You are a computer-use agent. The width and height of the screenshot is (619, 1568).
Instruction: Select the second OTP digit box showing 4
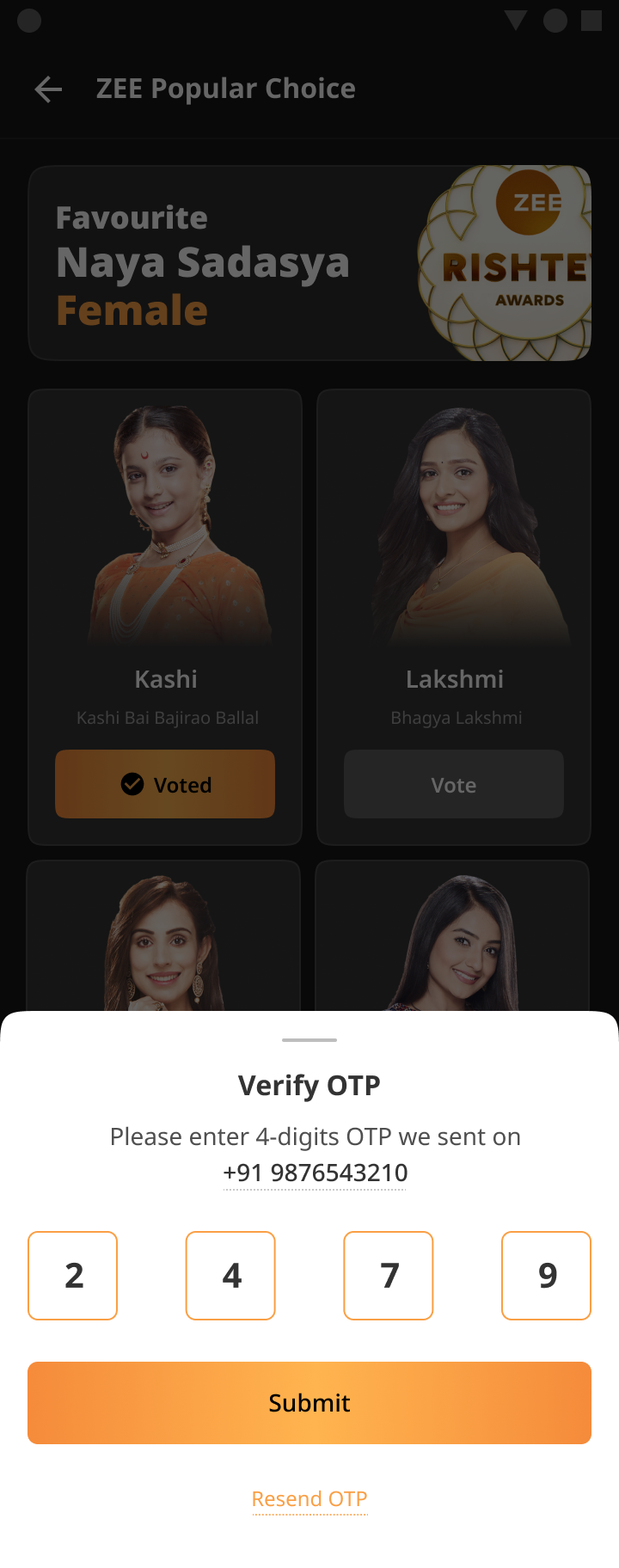[x=230, y=1275]
